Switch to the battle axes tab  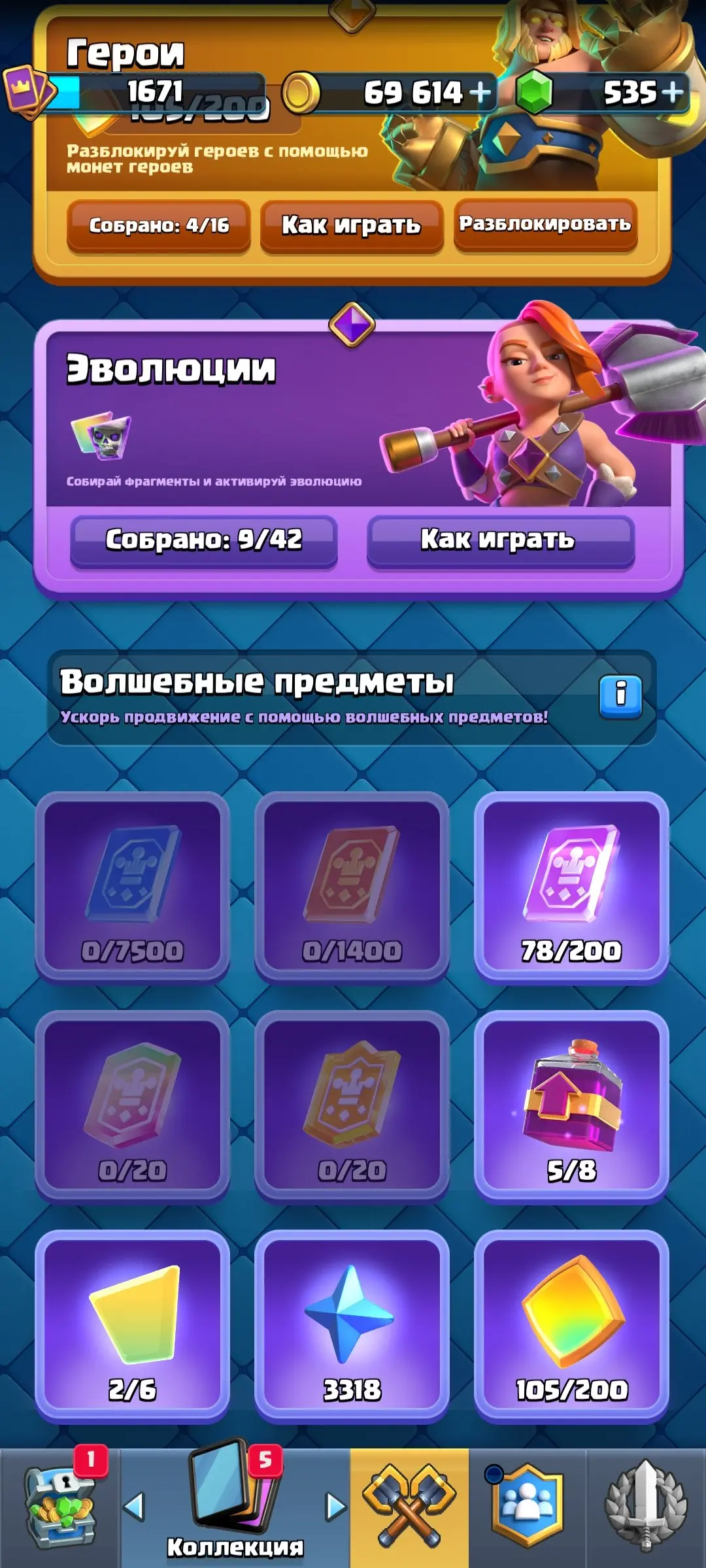(x=409, y=1508)
